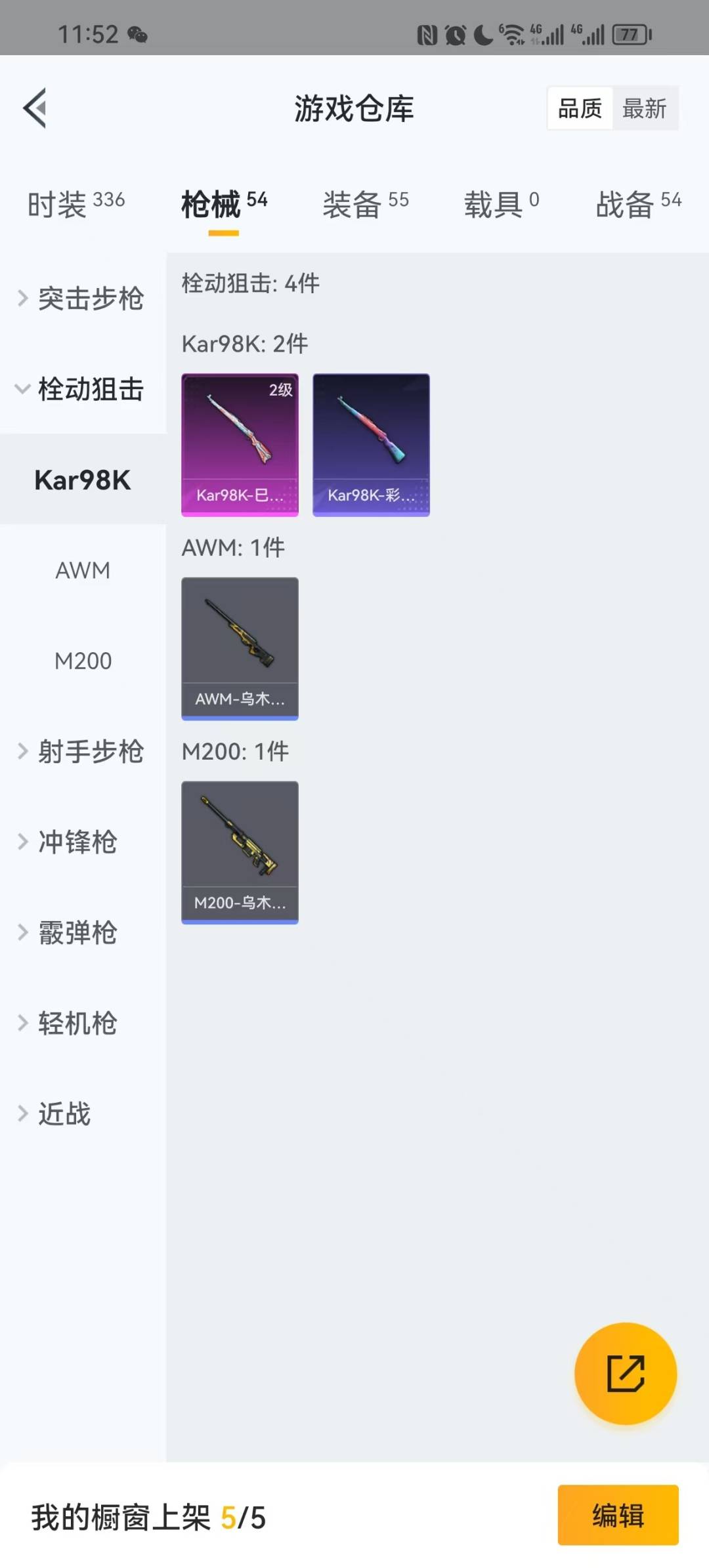Tap the orange share floating button

626,1373
